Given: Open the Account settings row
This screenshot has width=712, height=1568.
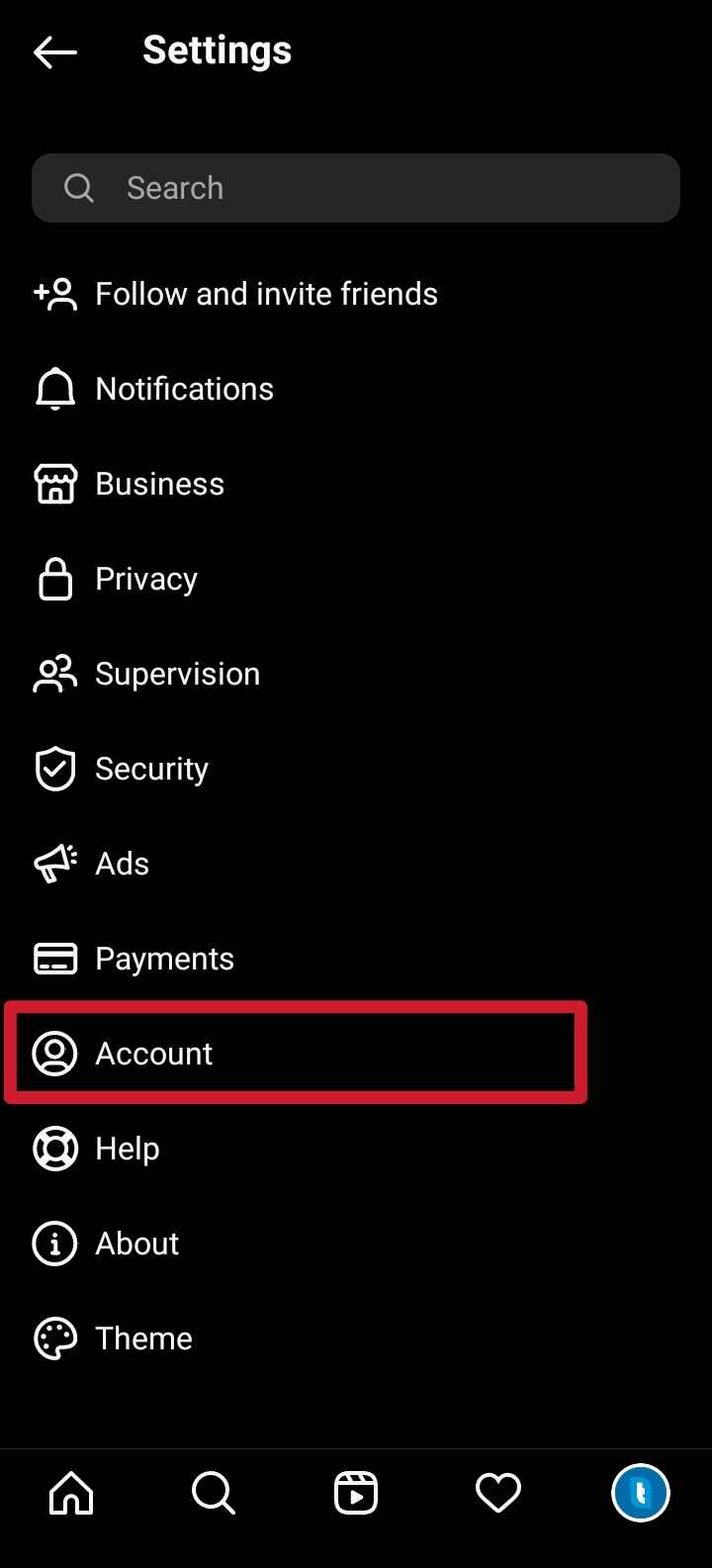Looking at the screenshot, I should [x=356, y=1054].
